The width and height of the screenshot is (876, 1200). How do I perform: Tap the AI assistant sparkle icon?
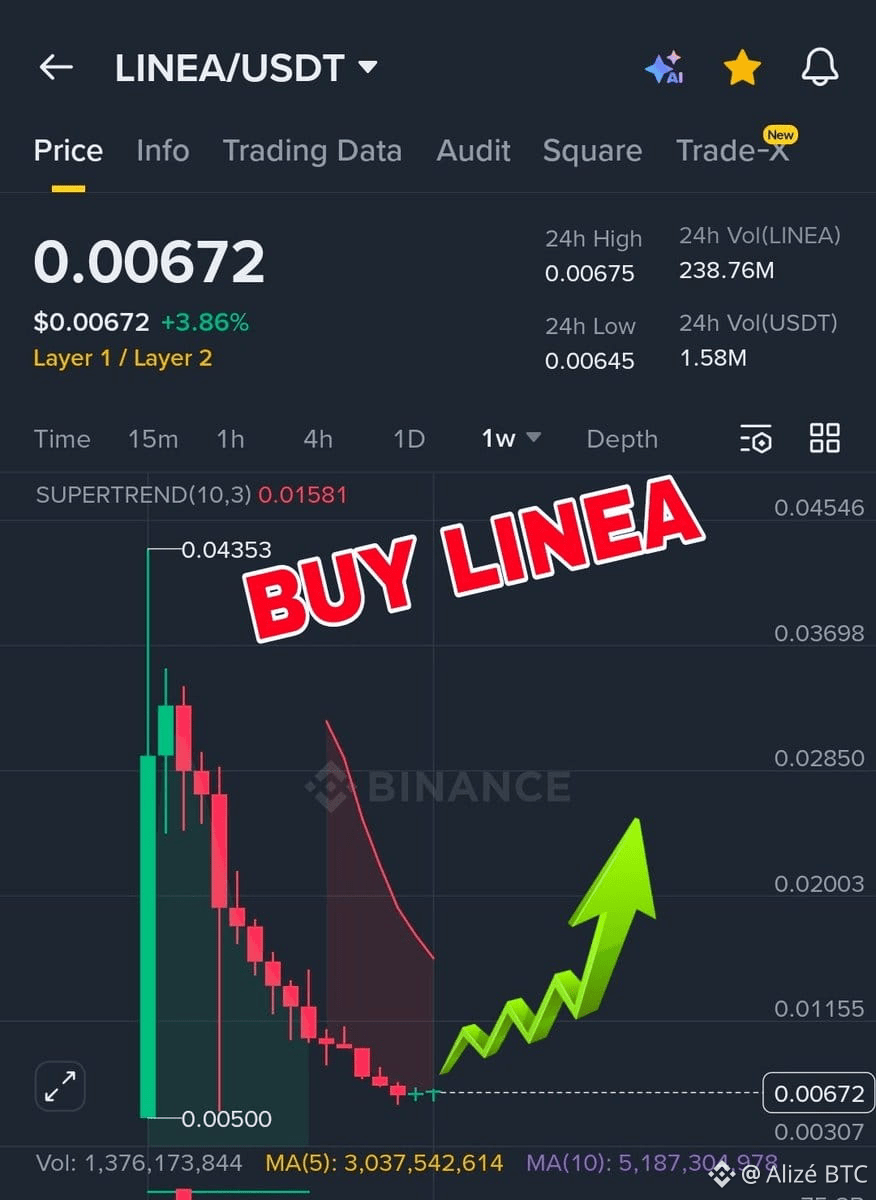coord(665,67)
